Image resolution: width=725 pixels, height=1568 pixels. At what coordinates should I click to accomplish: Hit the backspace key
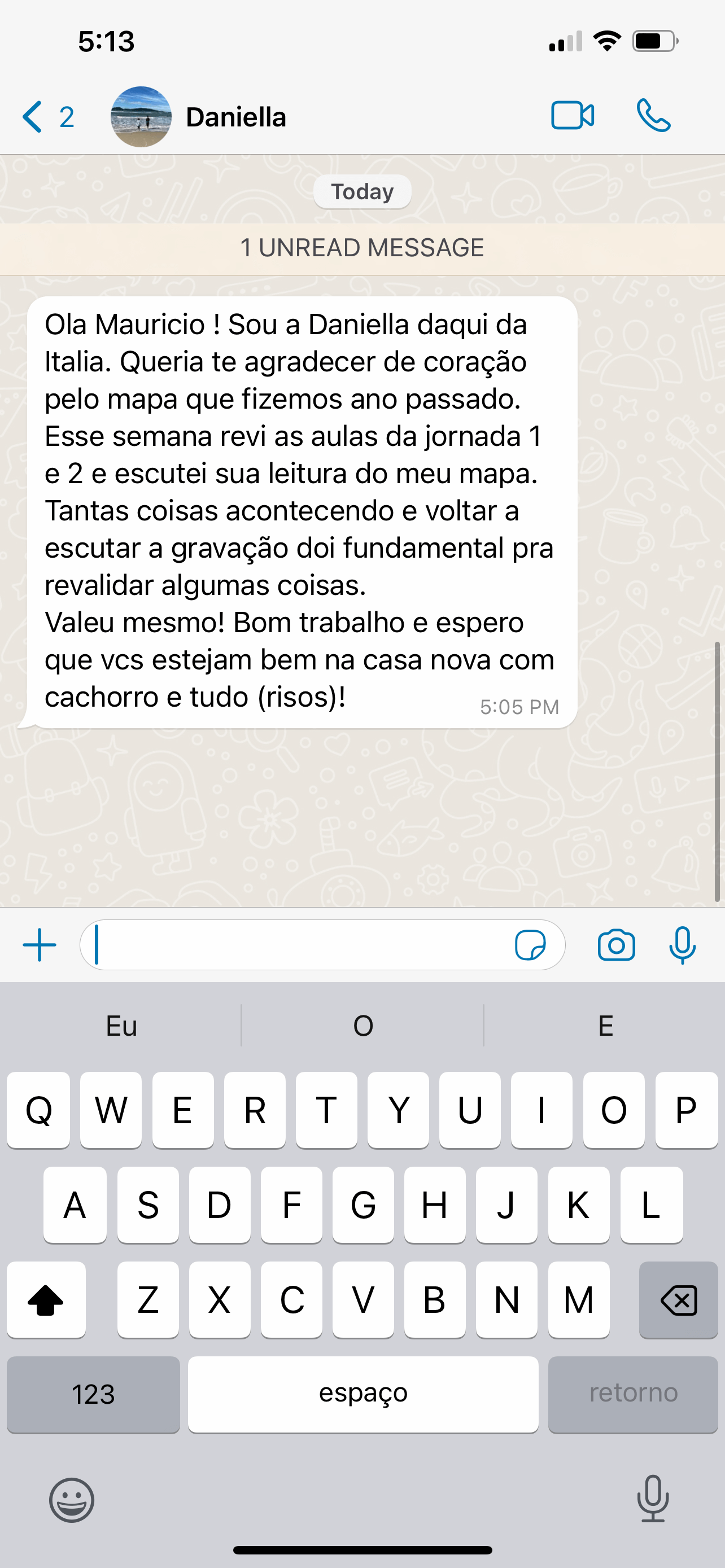coord(678,1299)
